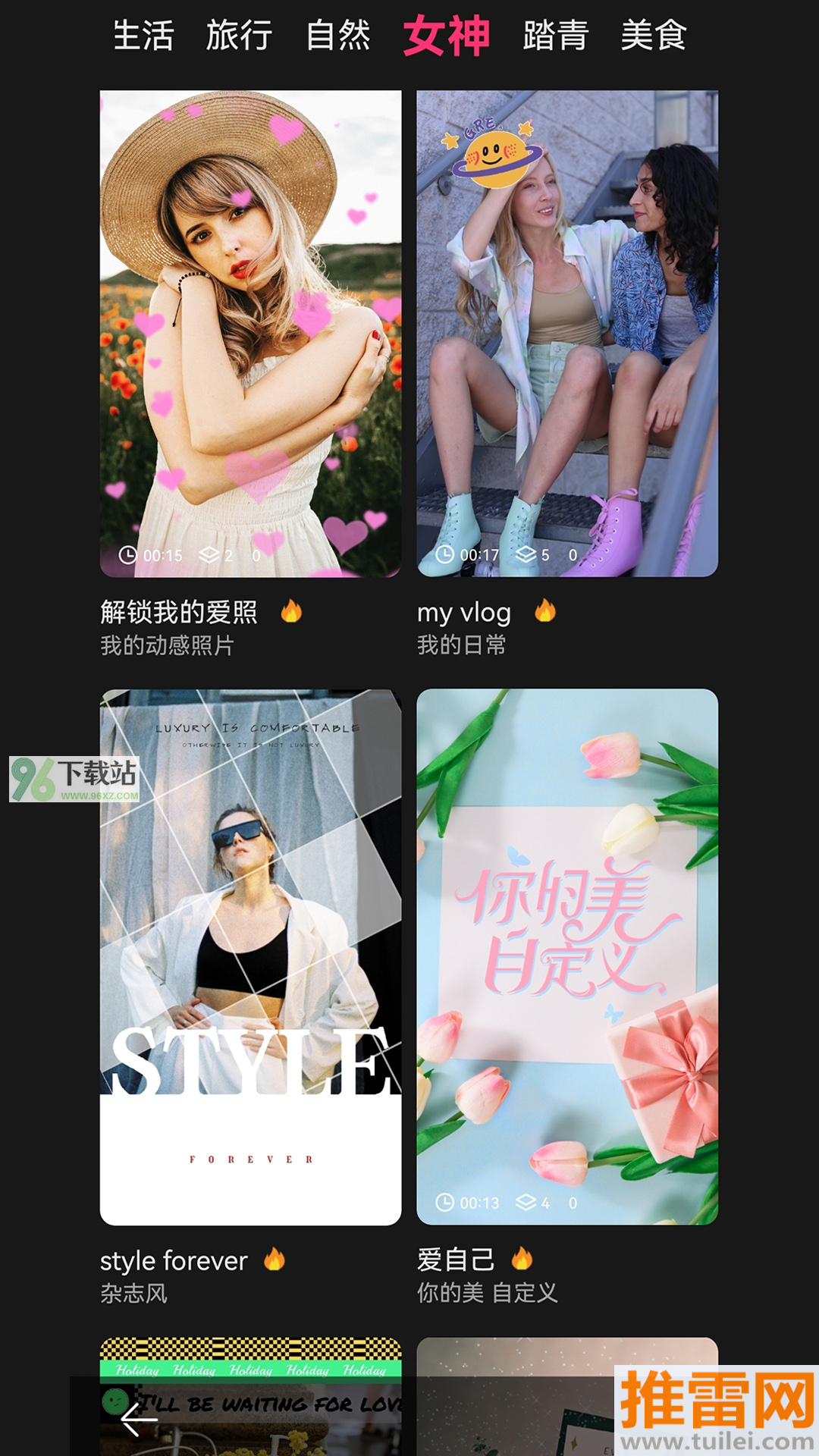Screen dimensions: 819x1456
Task: Switch to the 旅行 tab
Action: pos(239,36)
